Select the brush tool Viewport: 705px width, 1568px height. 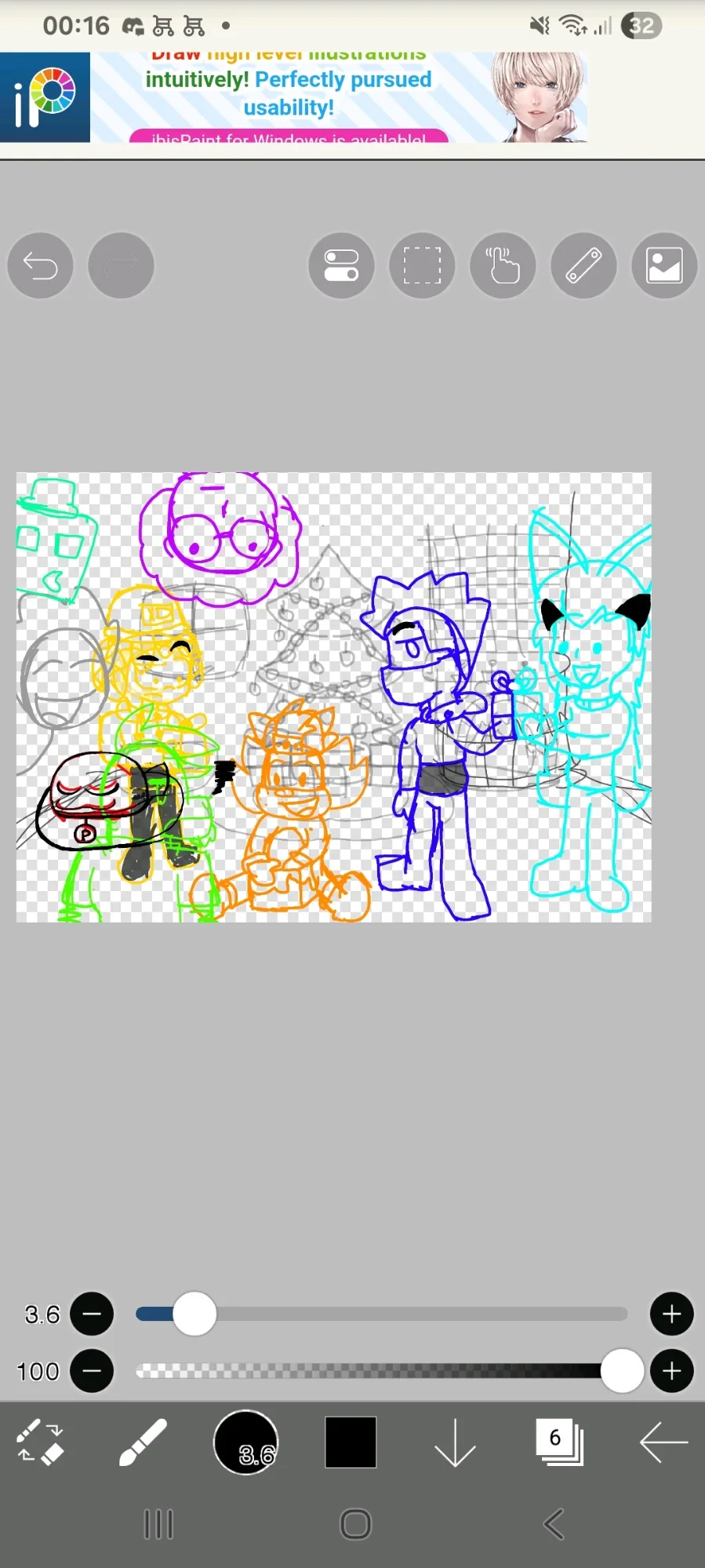pyautogui.click(x=143, y=1442)
